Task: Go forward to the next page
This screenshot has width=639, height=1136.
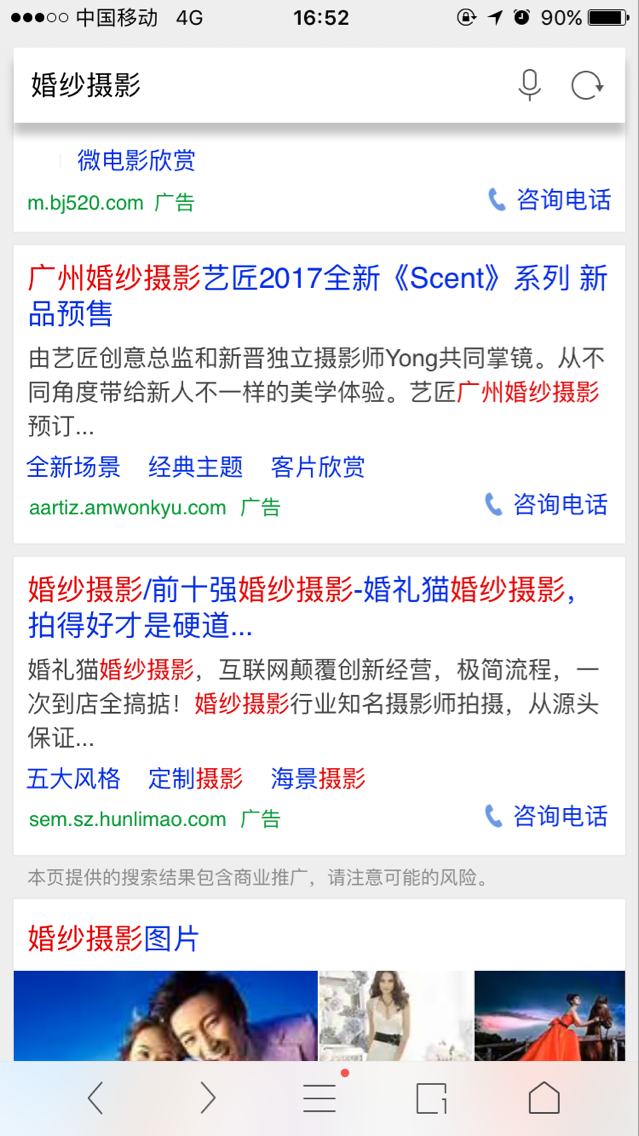Action: 208,1098
